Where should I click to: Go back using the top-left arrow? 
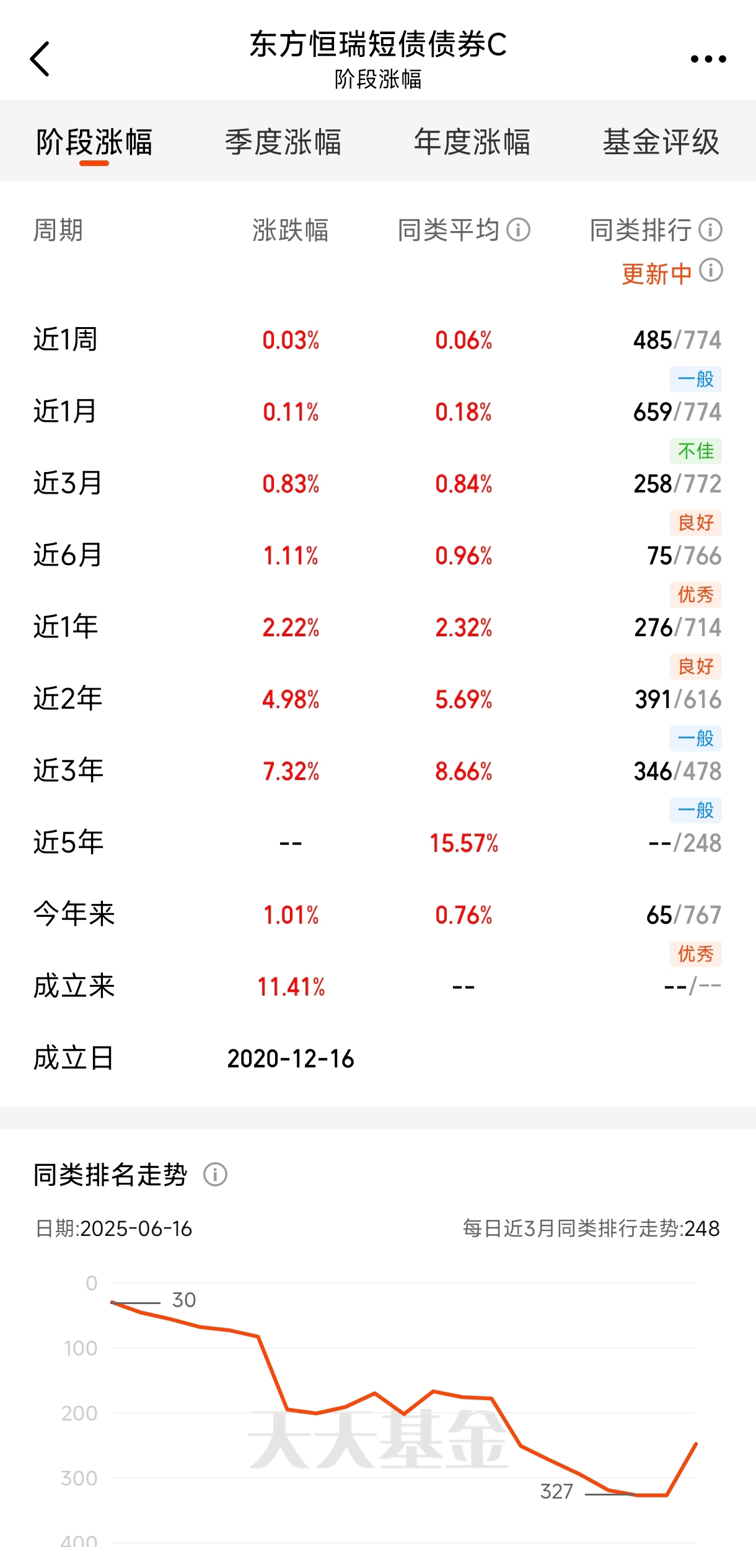click(40, 59)
